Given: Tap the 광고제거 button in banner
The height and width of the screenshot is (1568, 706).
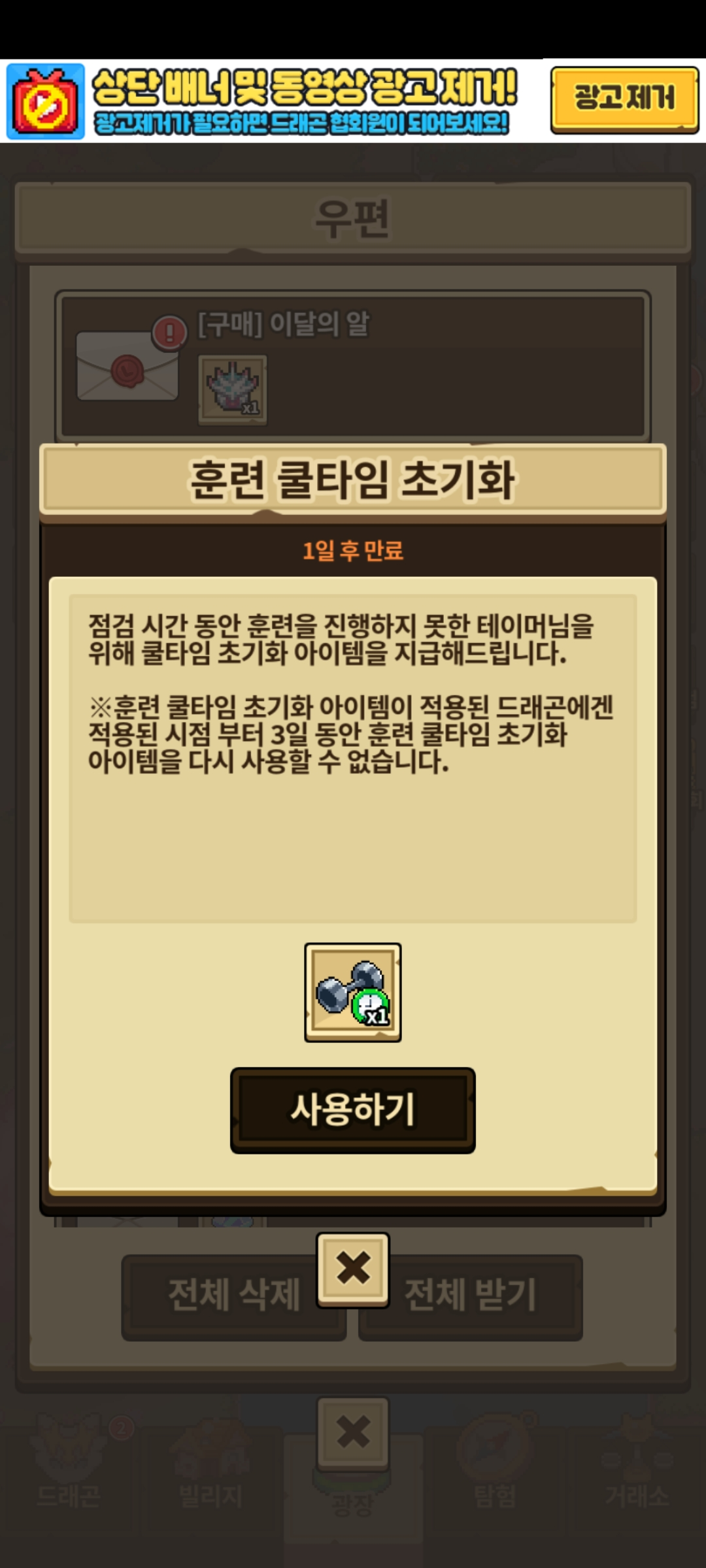Looking at the screenshot, I should (x=624, y=99).
